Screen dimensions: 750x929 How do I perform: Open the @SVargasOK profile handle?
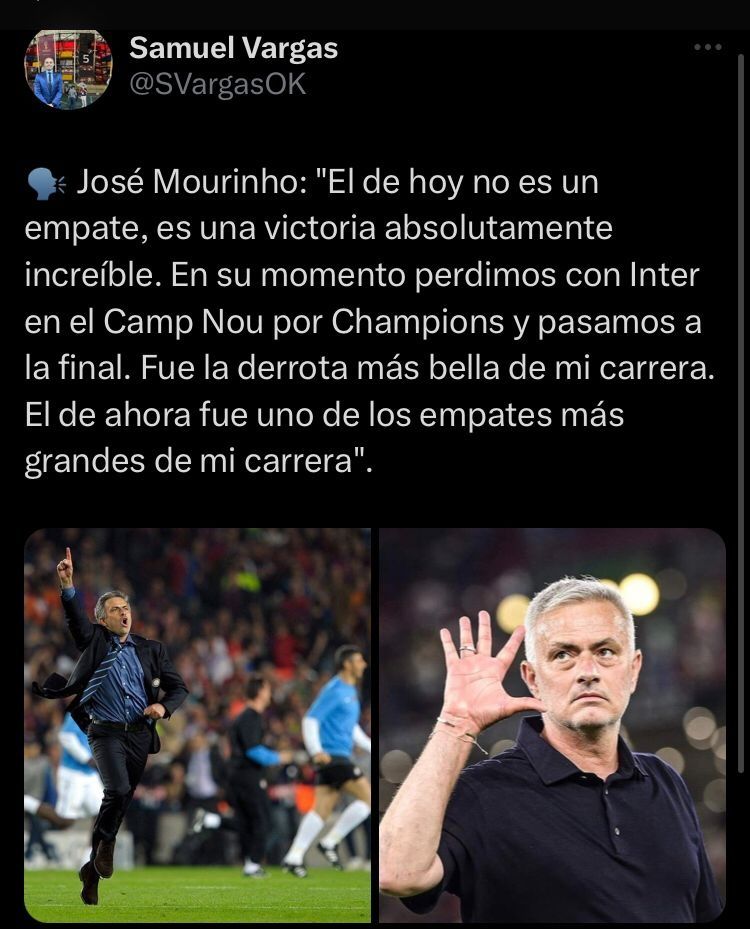[x=217, y=85]
